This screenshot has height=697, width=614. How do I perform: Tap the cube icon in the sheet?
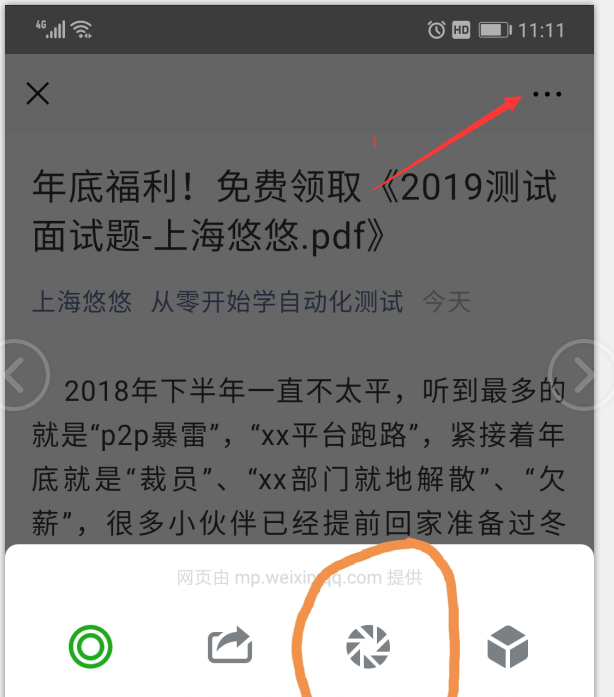(x=507, y=648)
